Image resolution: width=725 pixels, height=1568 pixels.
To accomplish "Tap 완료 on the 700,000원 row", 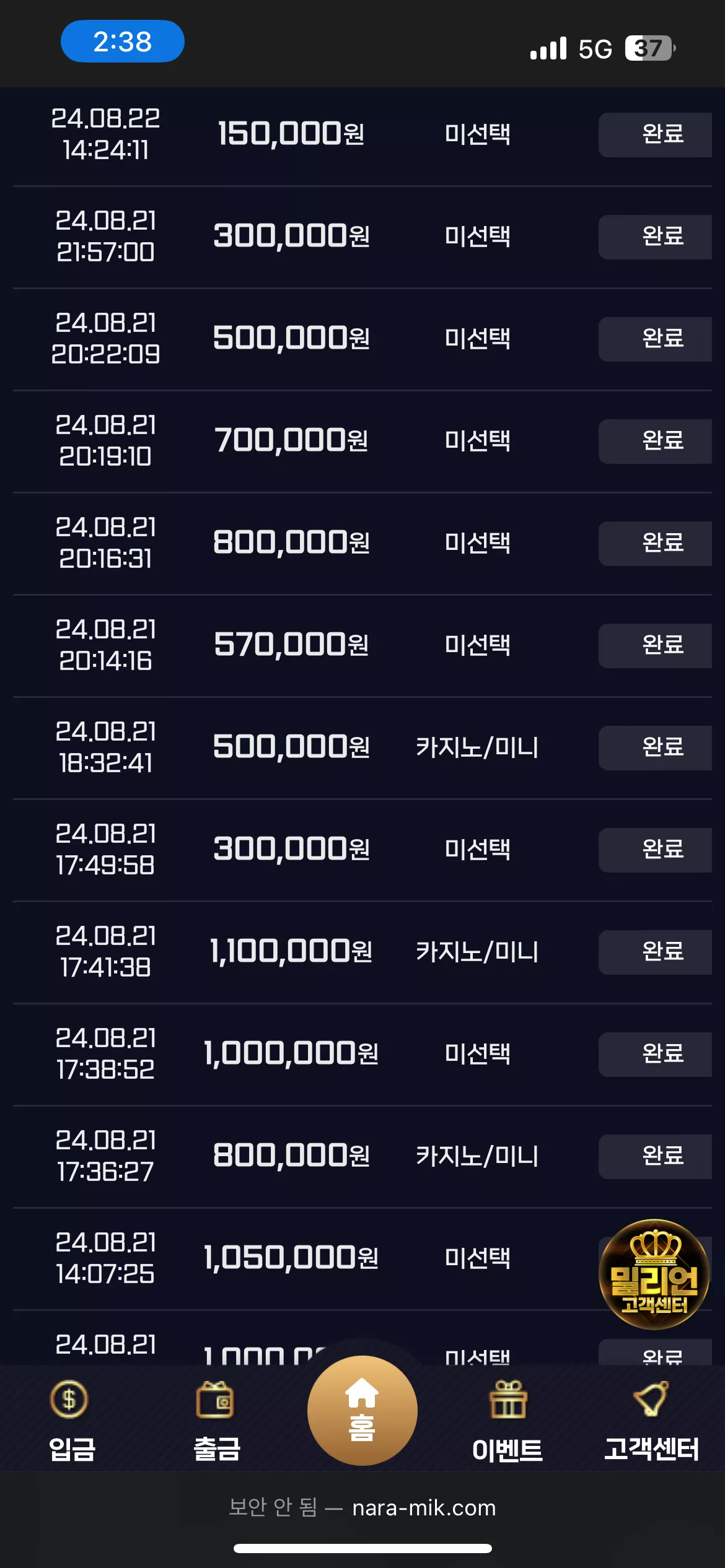I will 655,441.
